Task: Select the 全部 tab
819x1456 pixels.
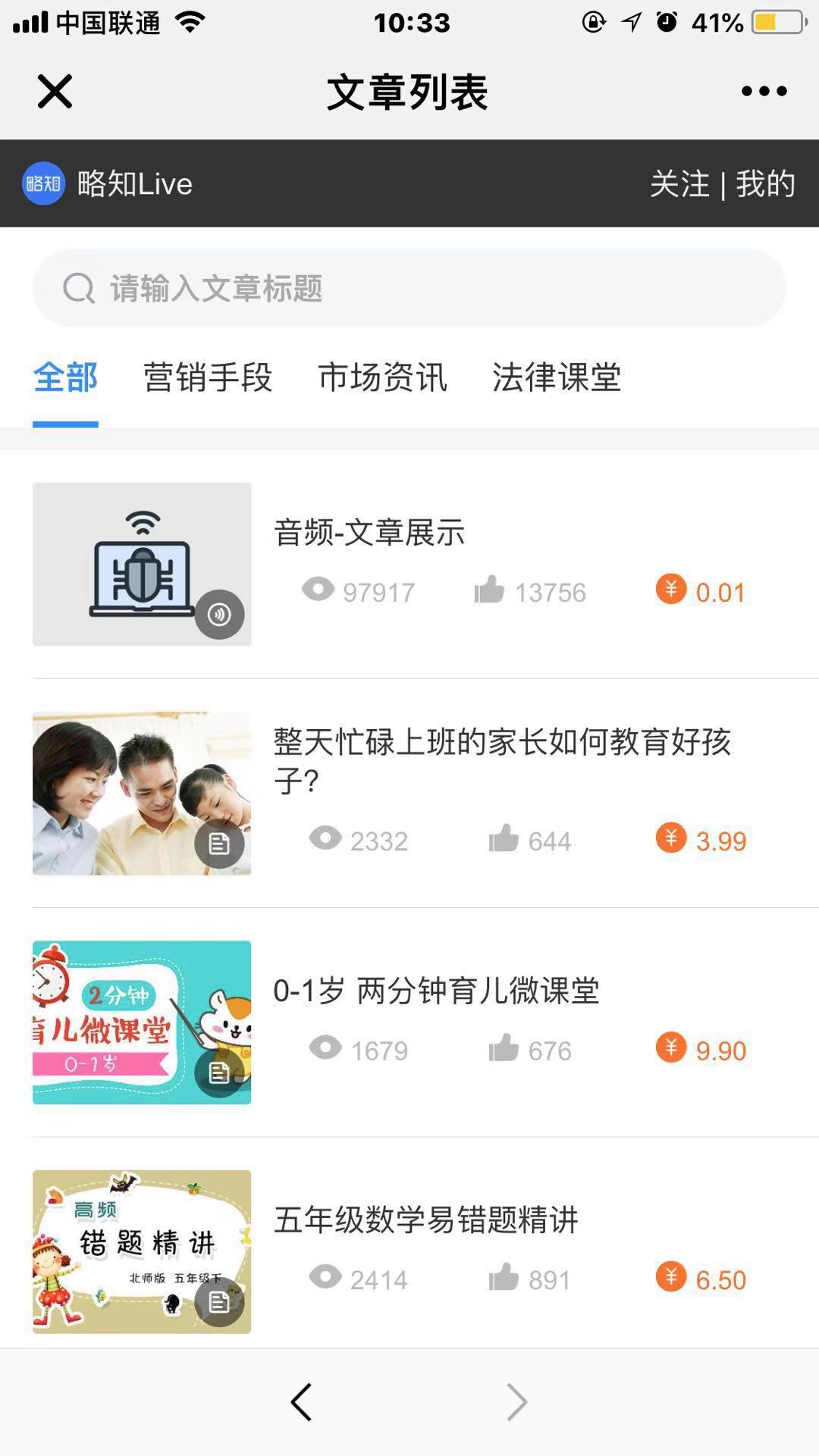Action: click(65, 377)
